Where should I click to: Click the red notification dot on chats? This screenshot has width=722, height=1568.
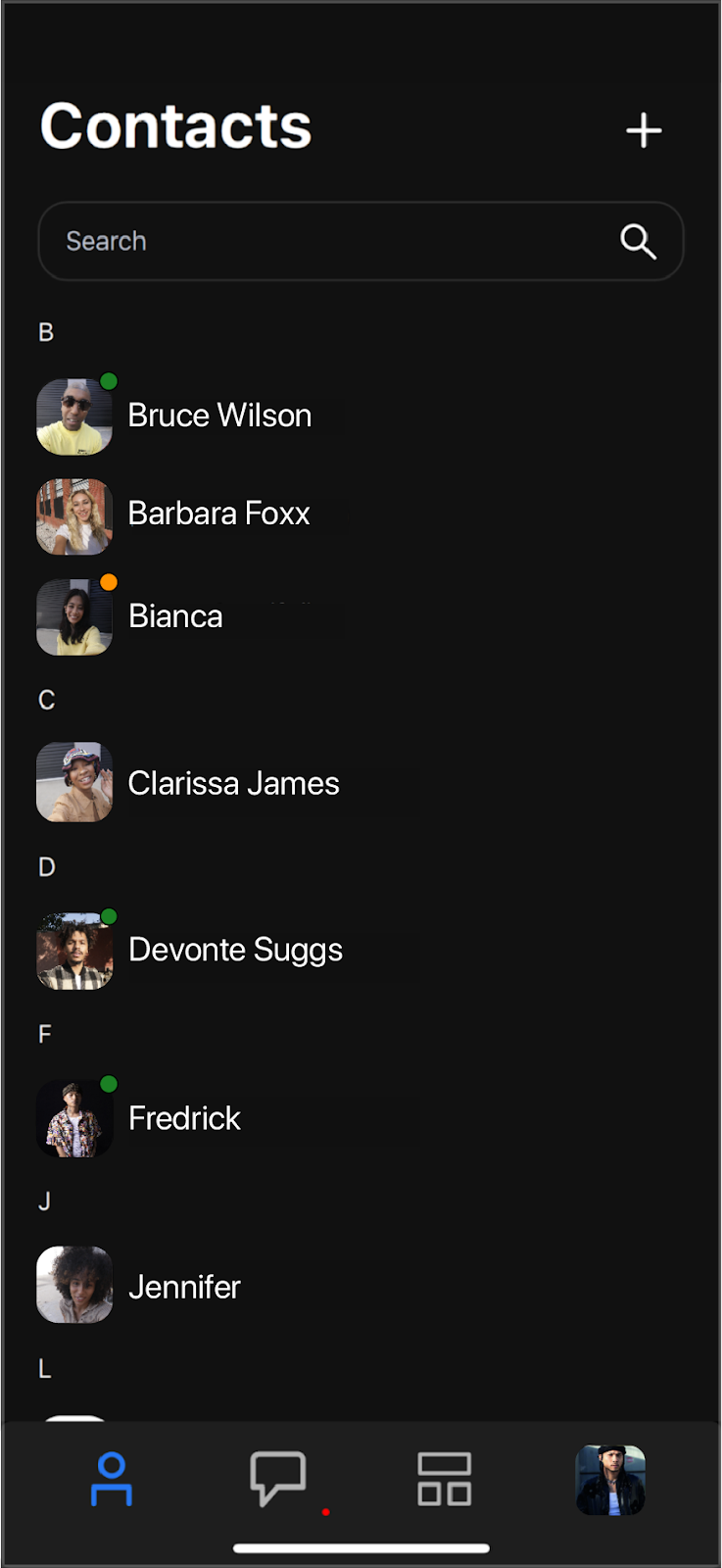pos(326,1511)
